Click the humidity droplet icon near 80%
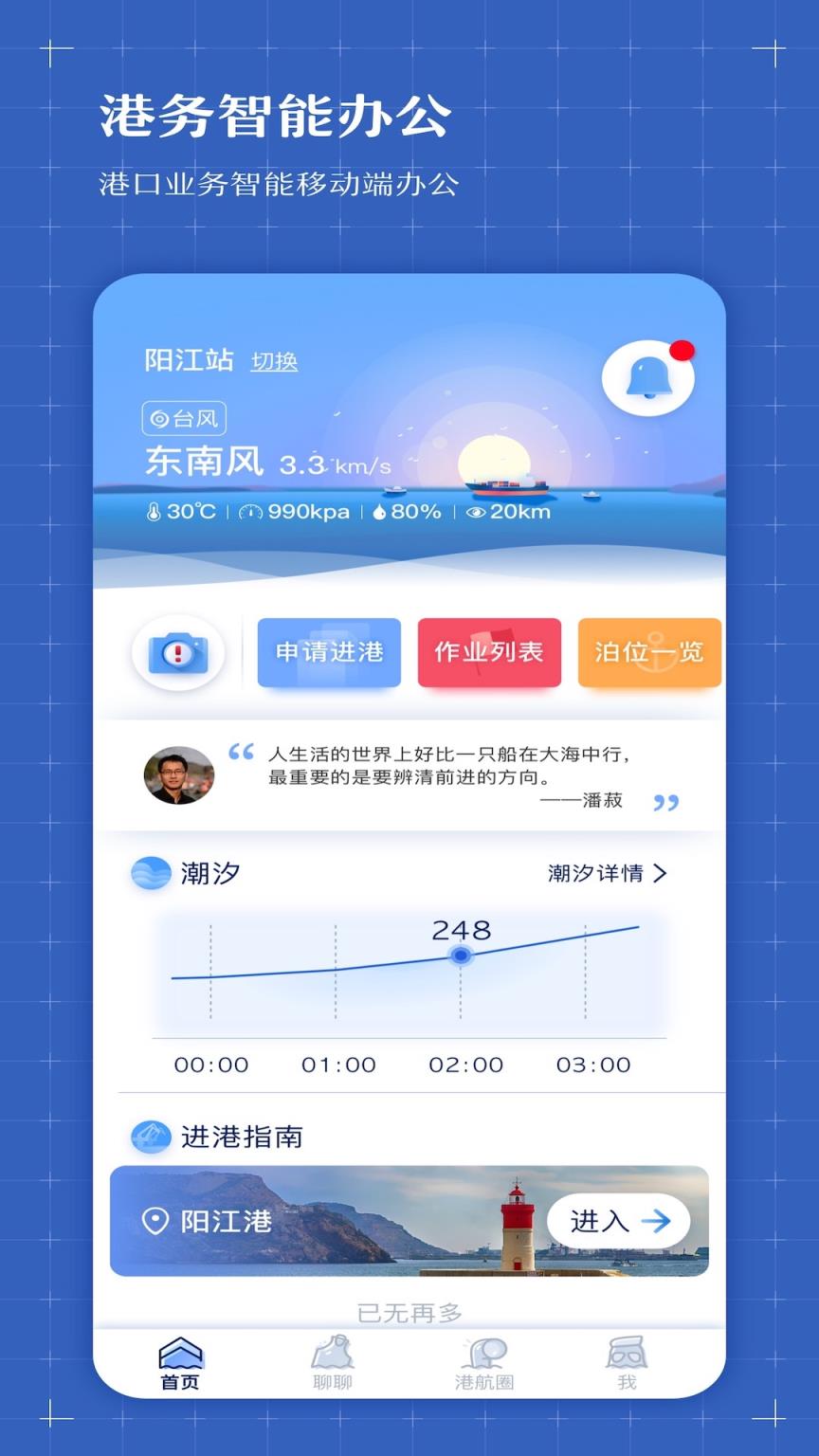Viewport: 819px width, 1456px height. 379,512
